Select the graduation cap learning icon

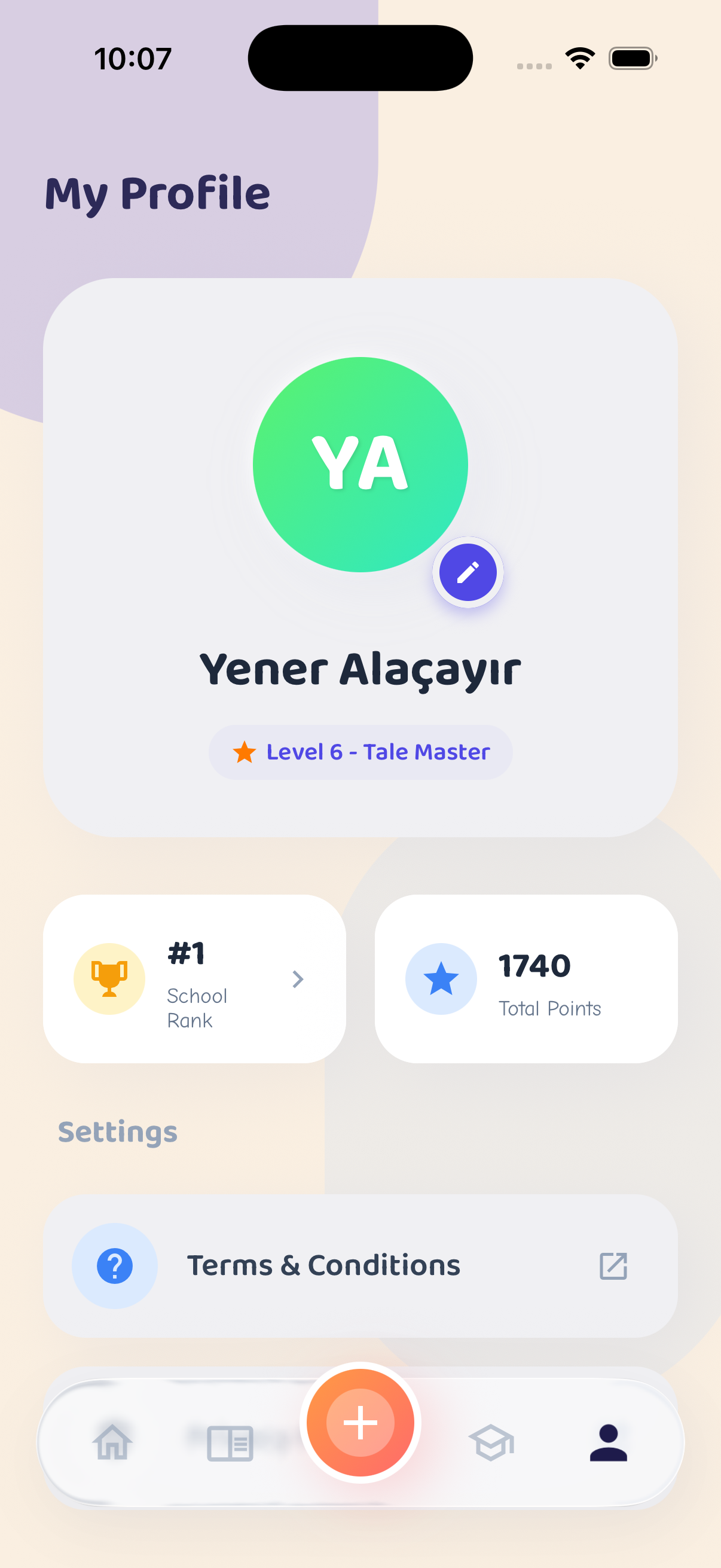click(491, 1442)
